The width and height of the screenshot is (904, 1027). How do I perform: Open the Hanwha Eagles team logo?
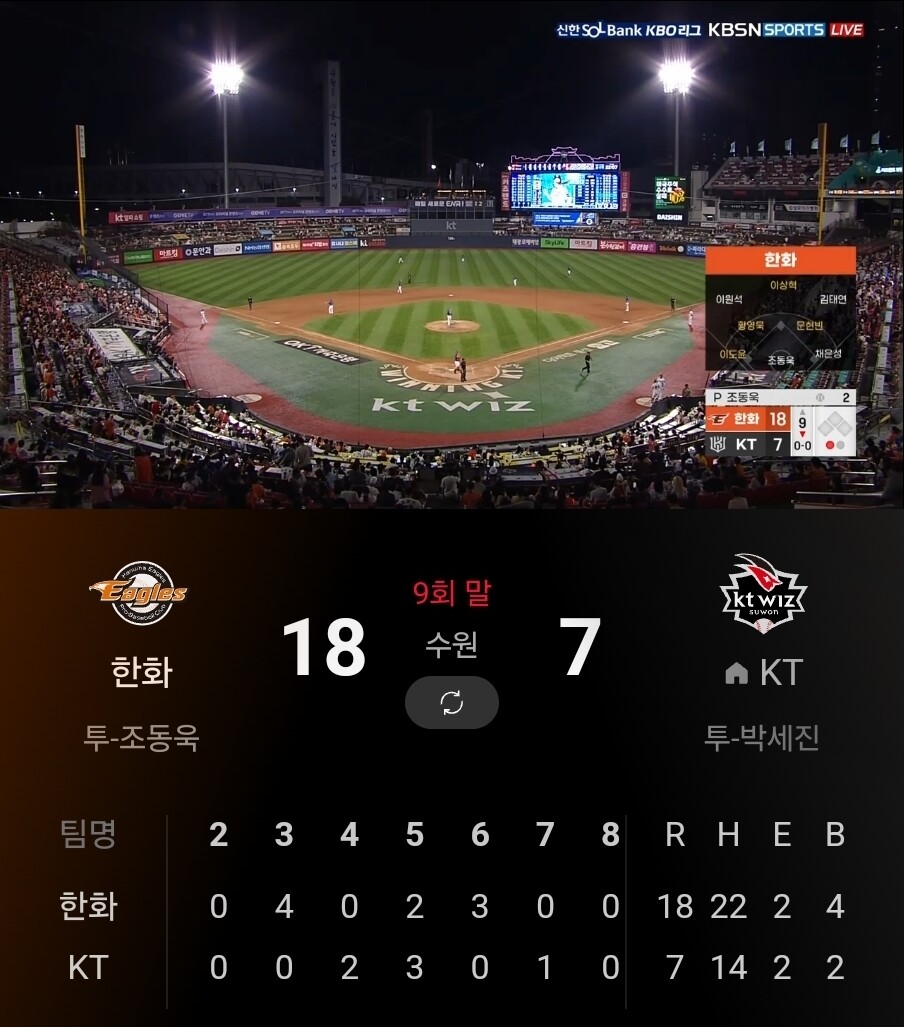138,593
